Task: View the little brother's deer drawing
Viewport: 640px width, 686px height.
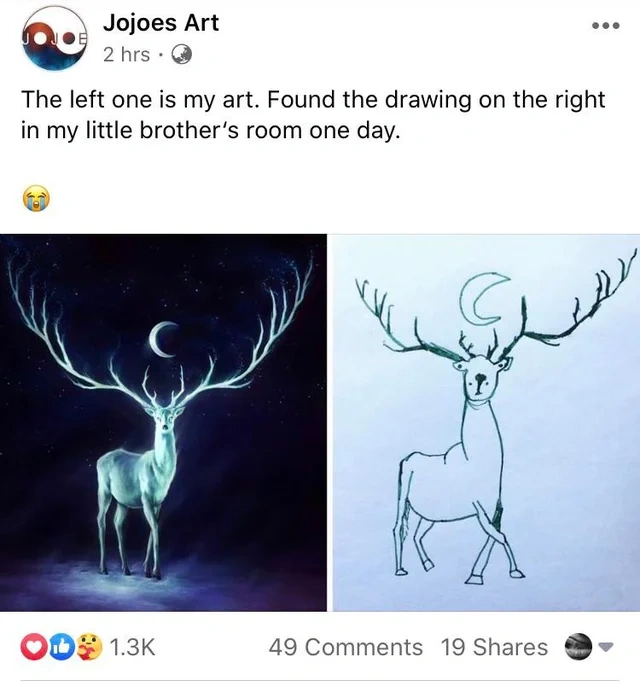Action: point(485,422)
